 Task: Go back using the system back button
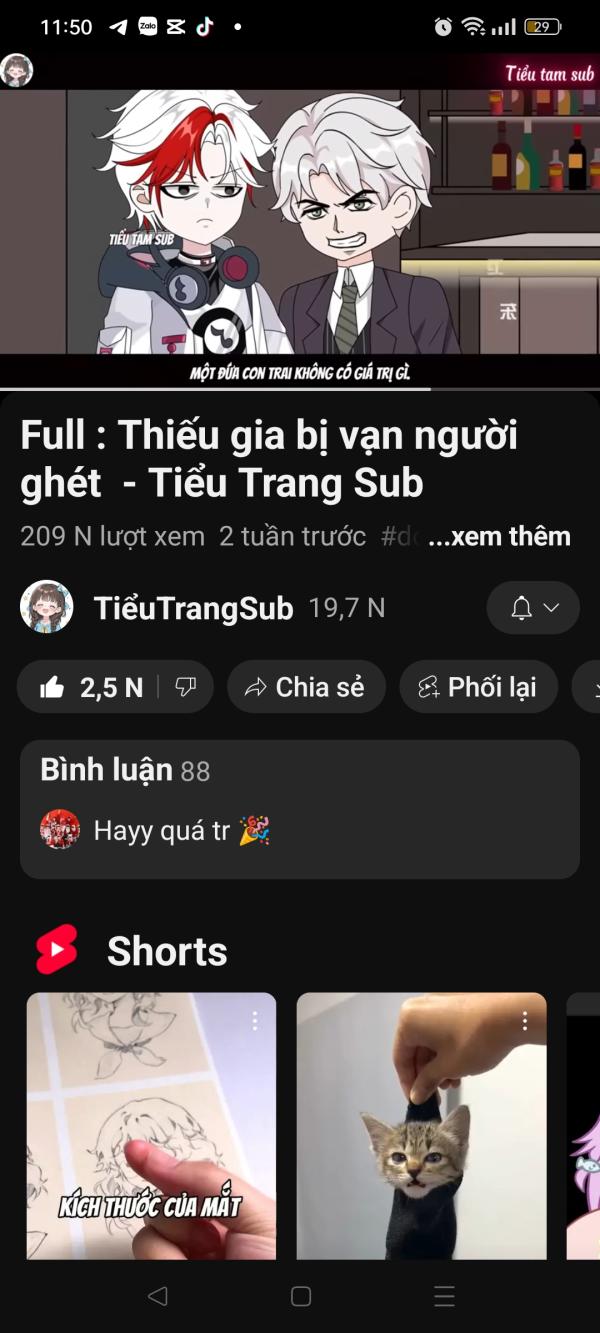pyautogui.click(x=157, y=1296)
